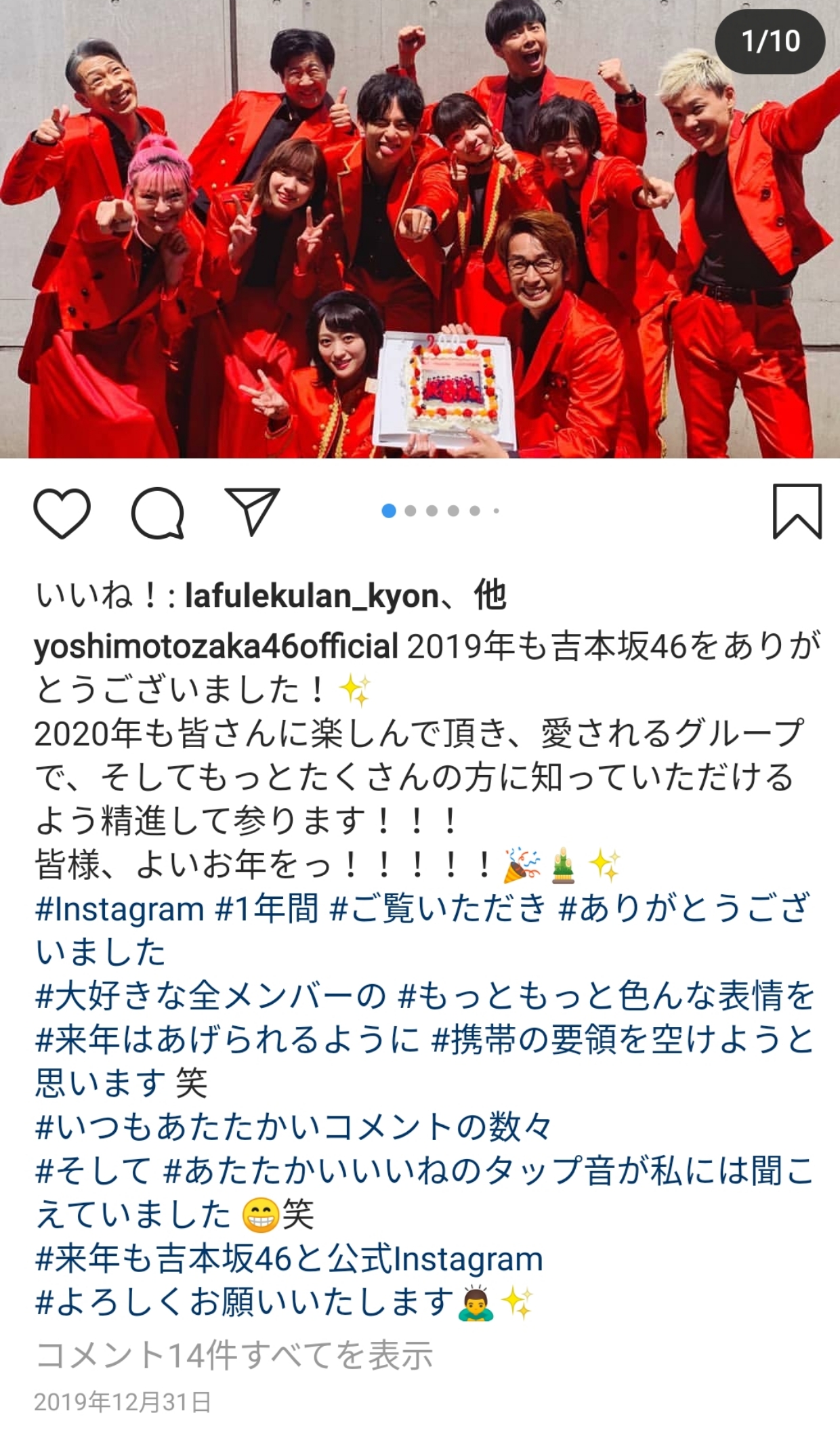The width and height of the screenshot is (840, 1434).
Task: Open the #よろしくお願いいたします hashtag
Action: coord(245,1301)
